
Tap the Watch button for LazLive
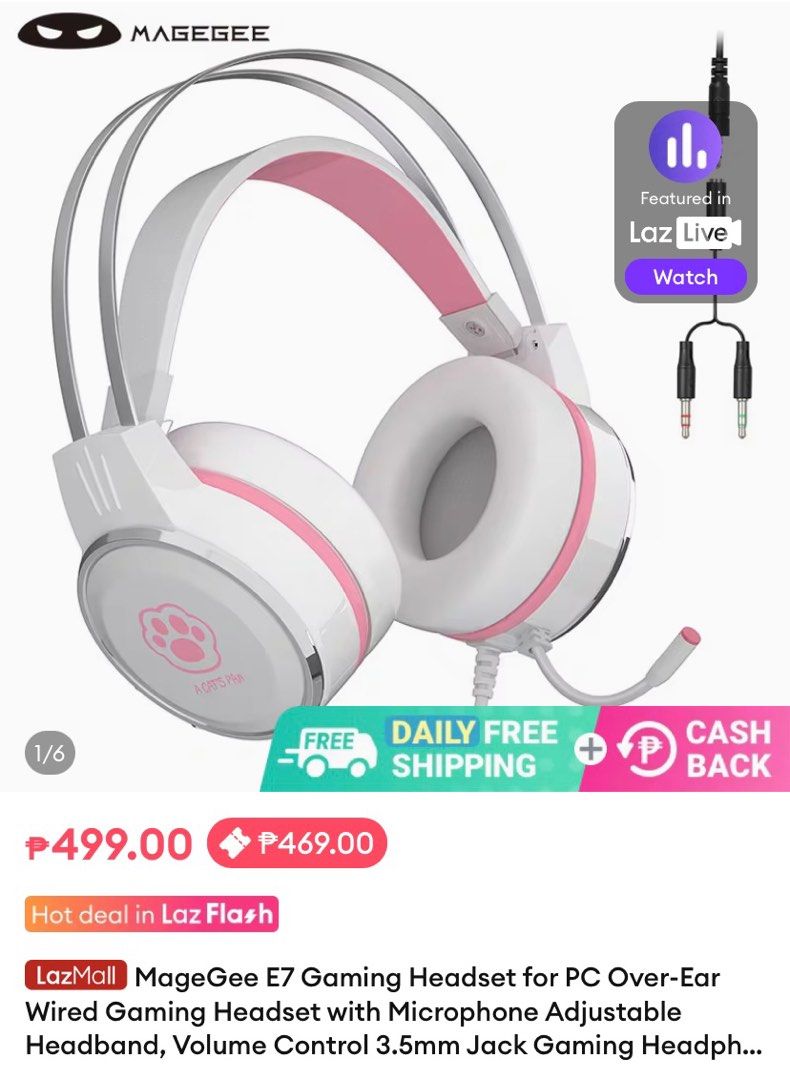click(685, 277)
